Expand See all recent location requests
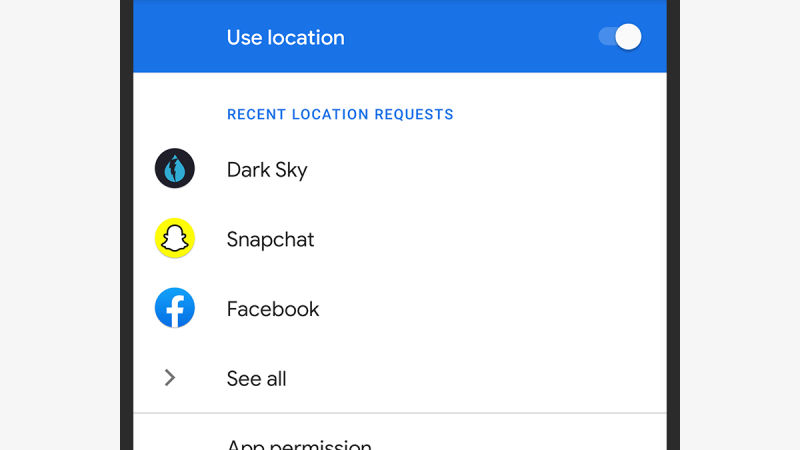This screenshot has height=450, width=800. click(256, 378)
